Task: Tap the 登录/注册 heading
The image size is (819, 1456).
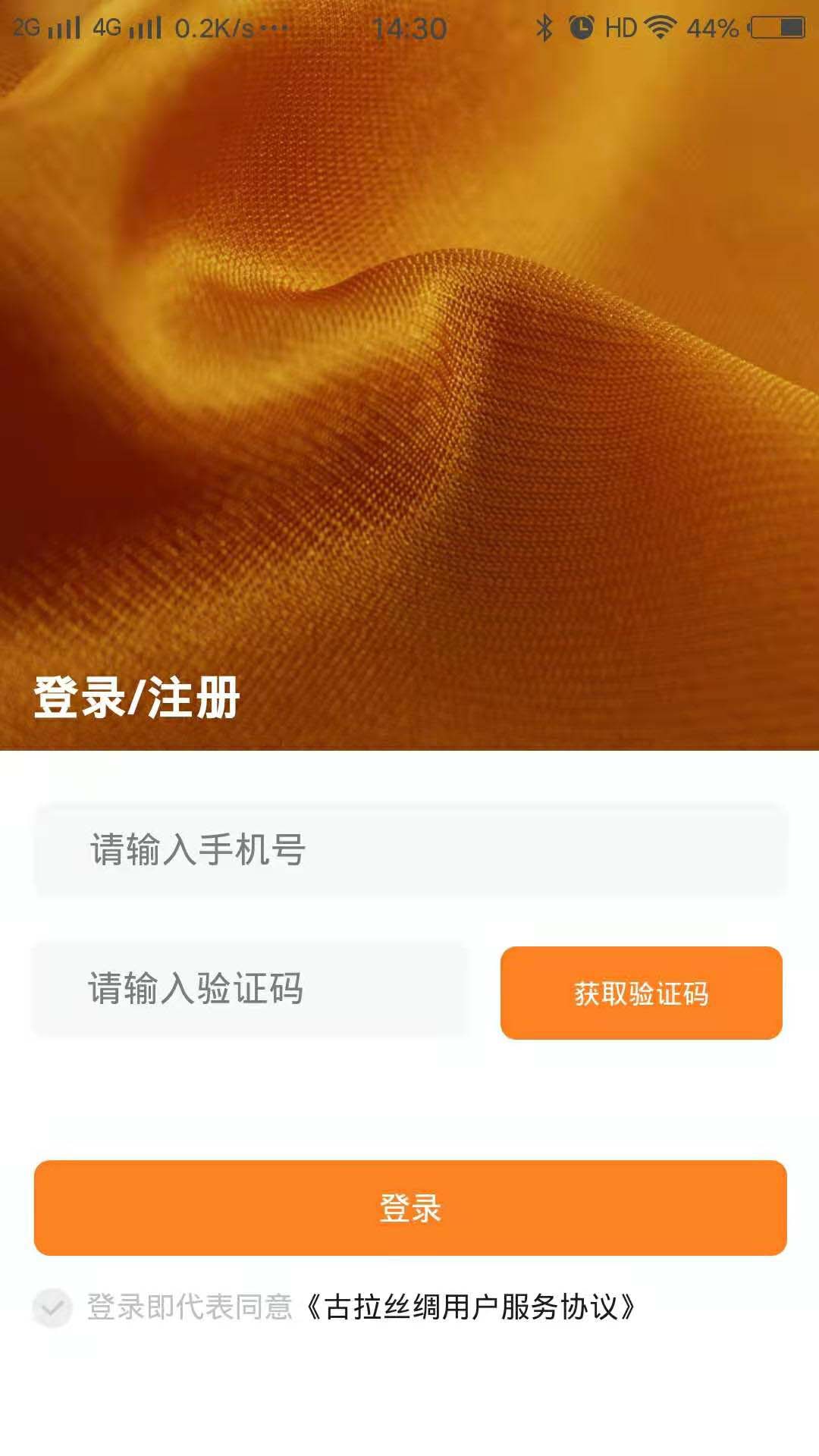Action: [135, 698]
